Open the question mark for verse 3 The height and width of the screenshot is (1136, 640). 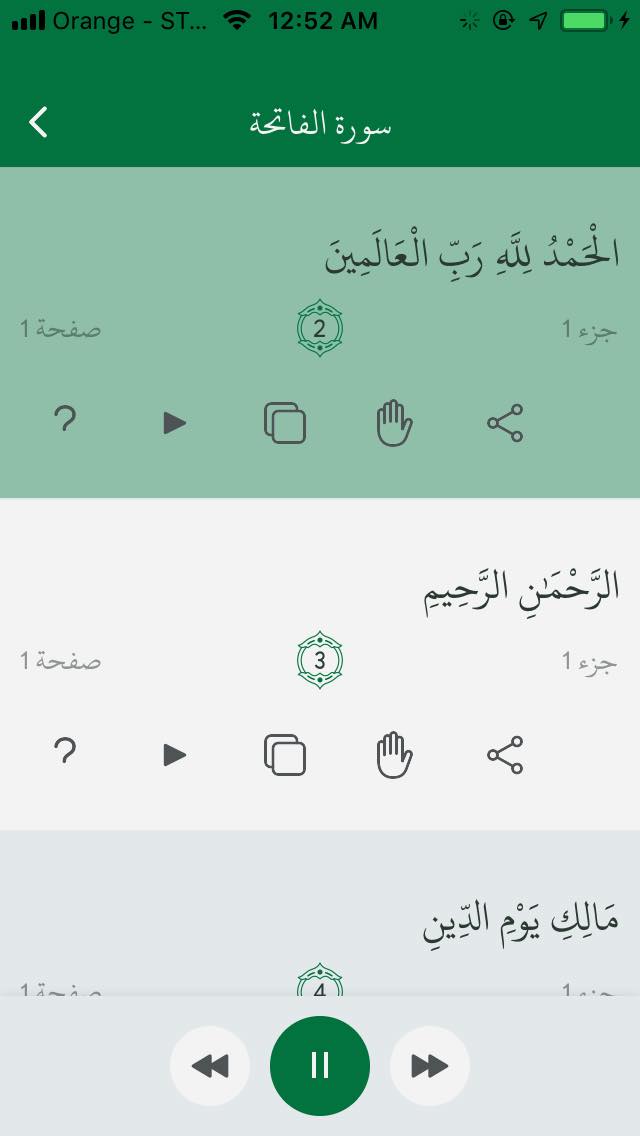click(65, 752)
